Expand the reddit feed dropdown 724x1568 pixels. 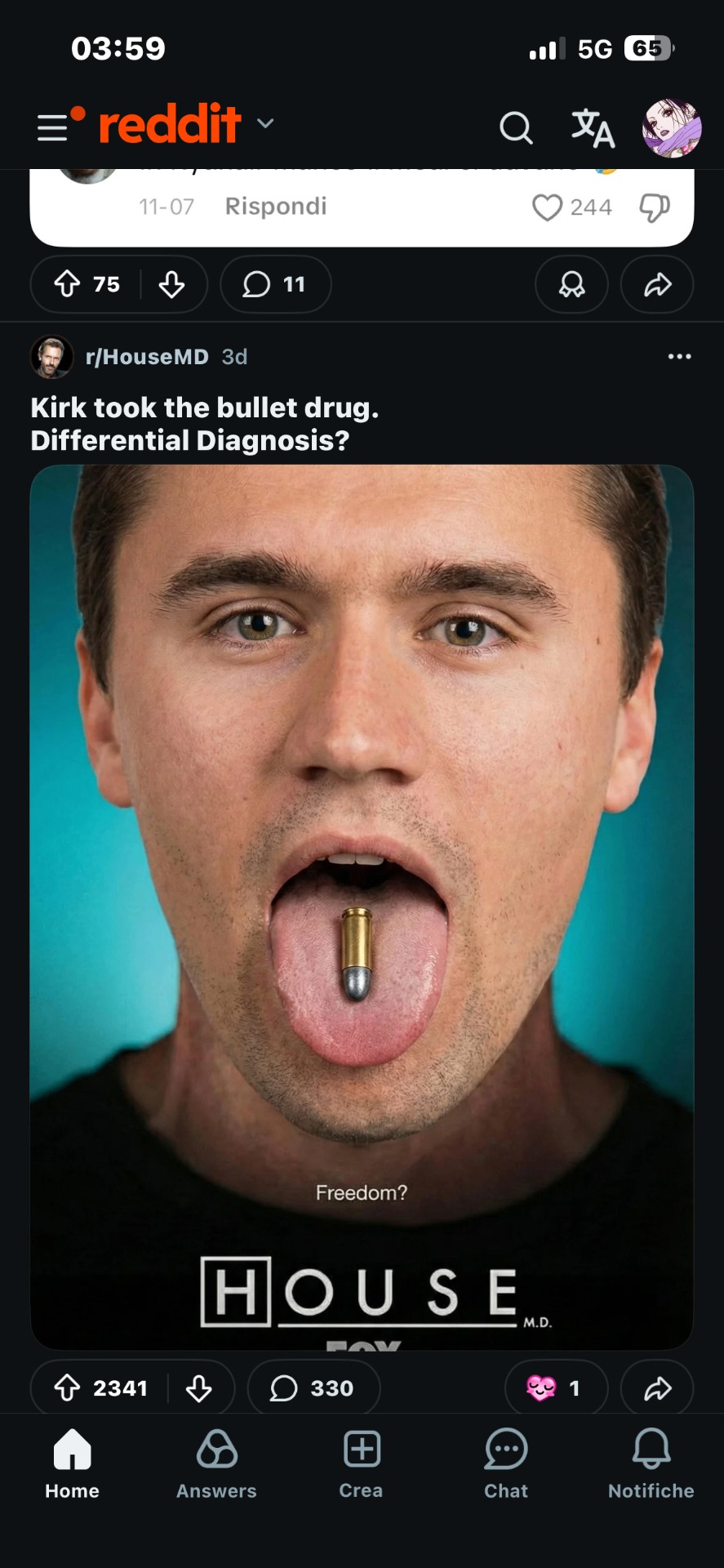(265, 124)
